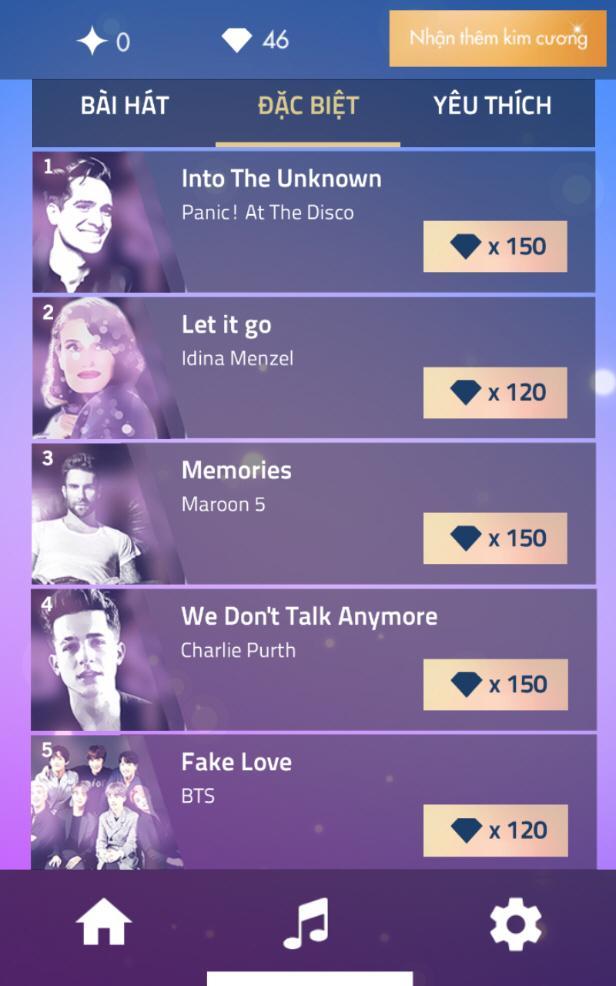Select the ĐẶC BIỆT tab
This screenshot has width=616, height=986.
(x=308, y=105)
